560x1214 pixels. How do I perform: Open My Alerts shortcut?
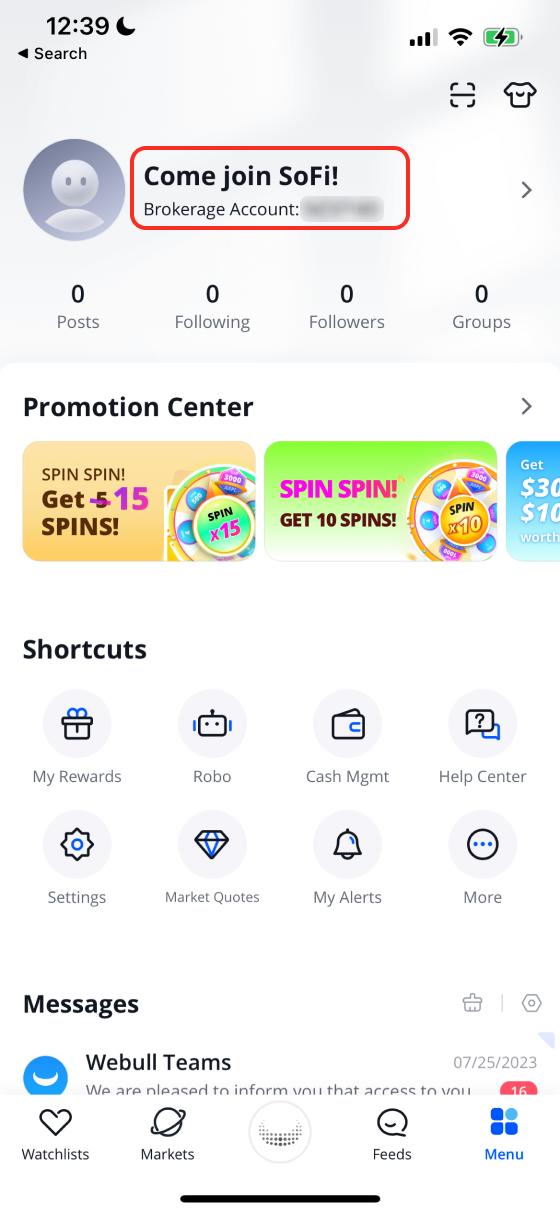pyautogui.click(x=347, y=859)
